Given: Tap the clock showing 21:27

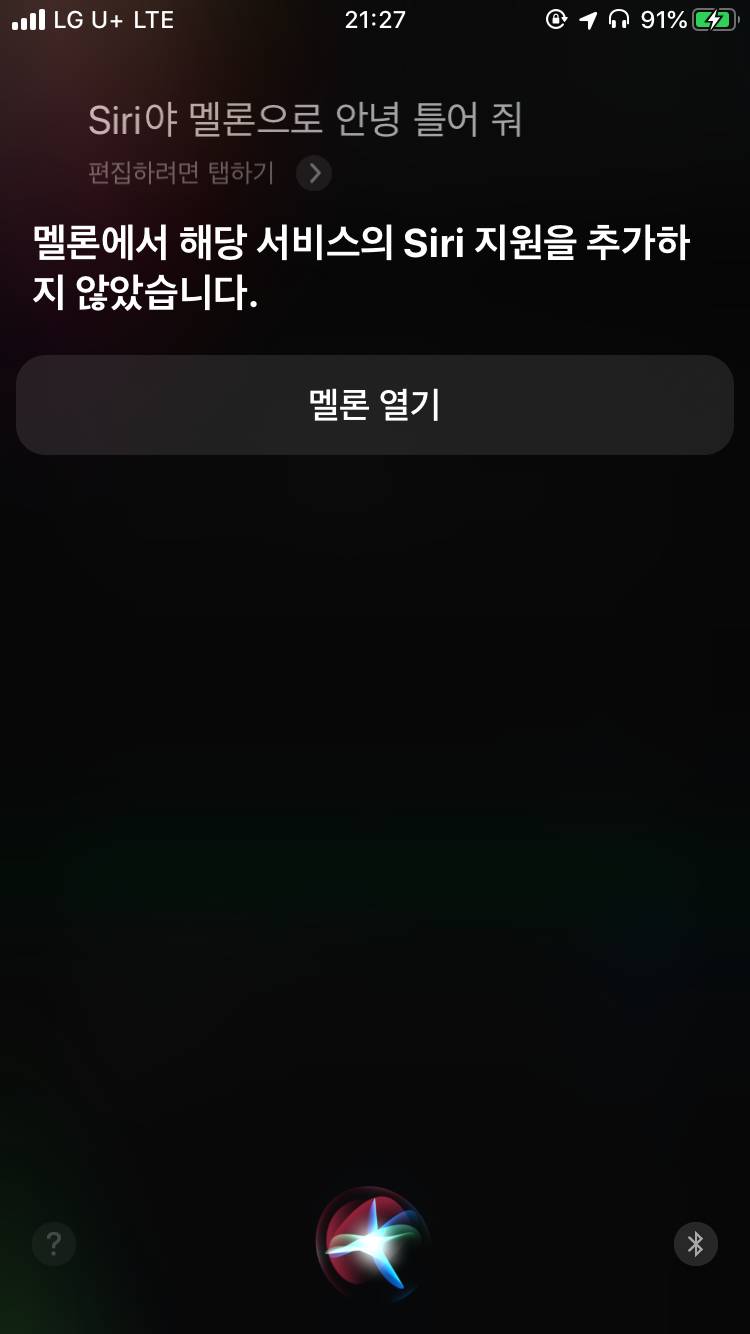Looking at the screenshot, I should [x=375, y=18].
